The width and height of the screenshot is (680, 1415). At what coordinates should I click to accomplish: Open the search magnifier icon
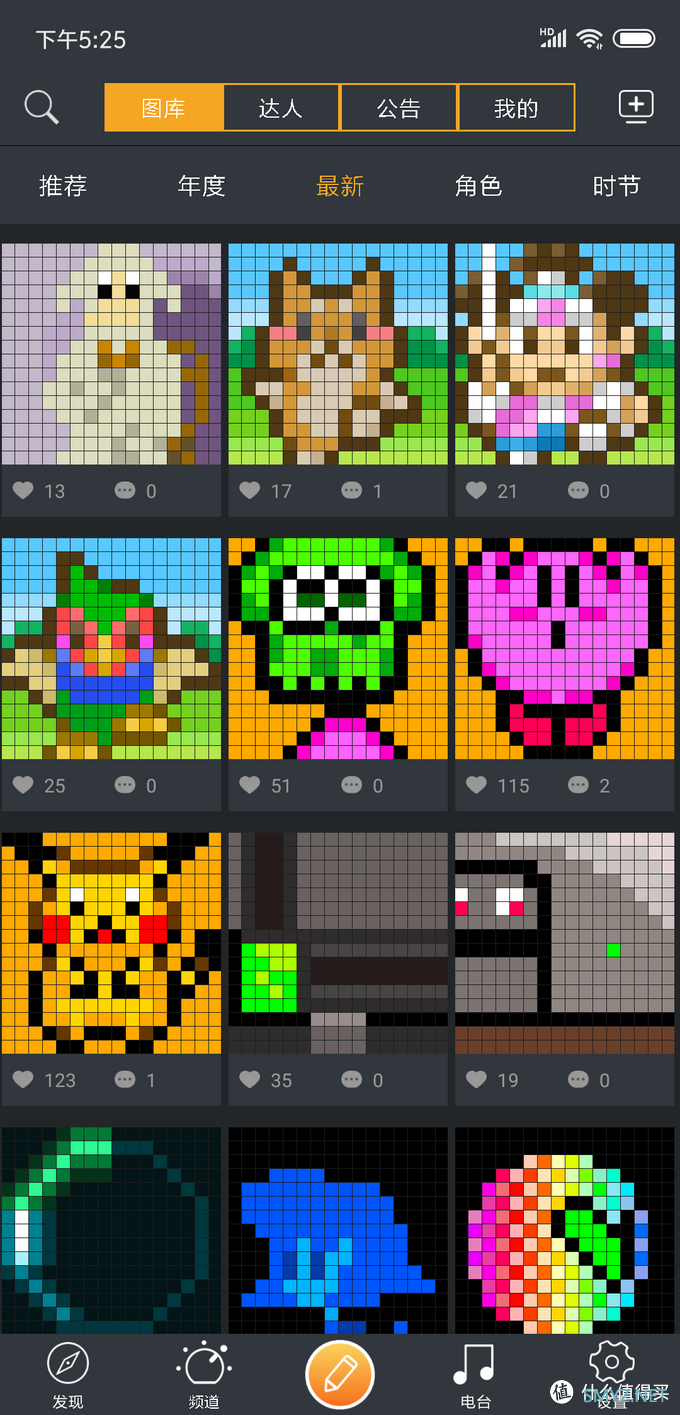pos(41,107)
